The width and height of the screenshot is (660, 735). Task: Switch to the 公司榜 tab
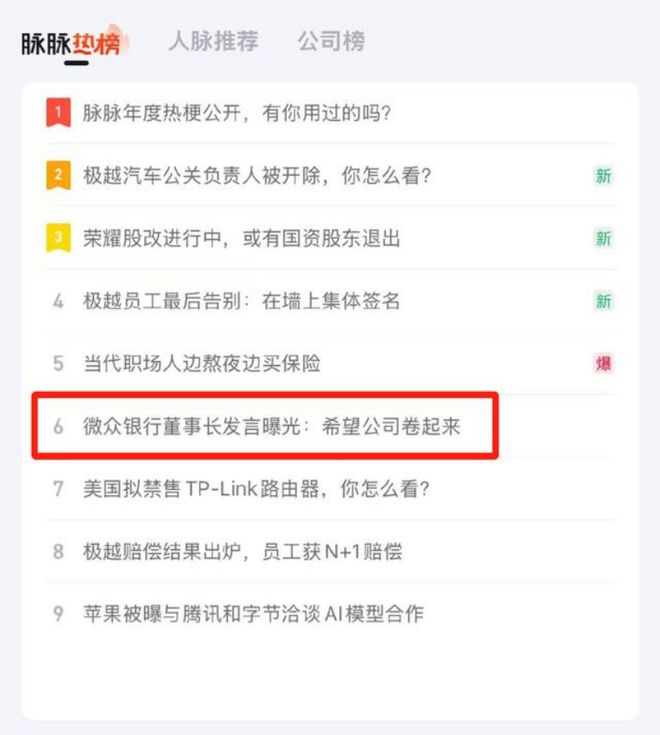(x=330, y=41)
